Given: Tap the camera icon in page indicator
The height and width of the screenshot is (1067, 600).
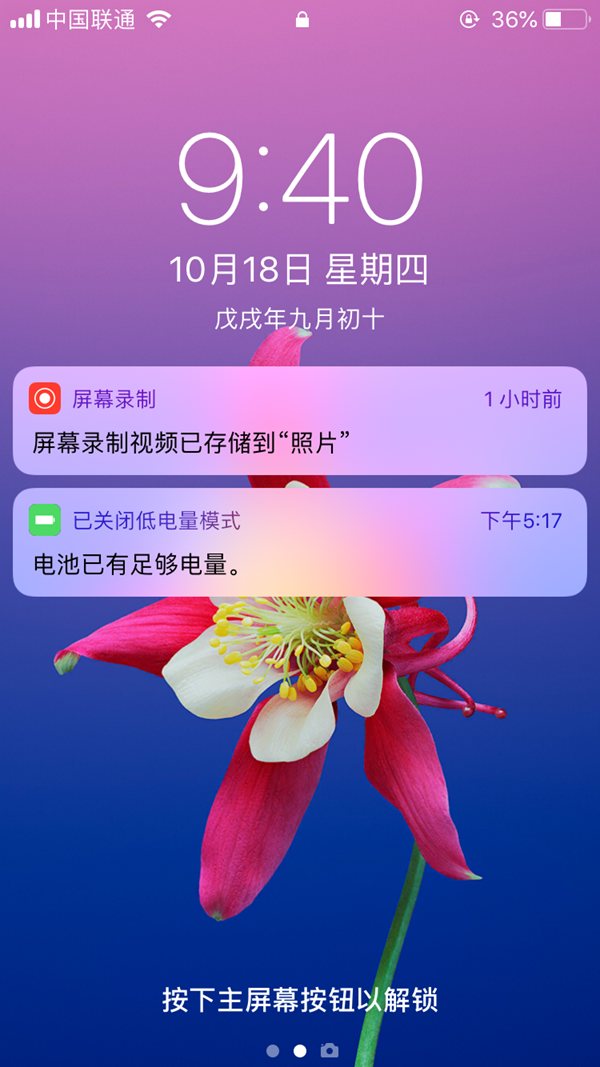Looking at the screenshot, I should (x=329, y=1050).
